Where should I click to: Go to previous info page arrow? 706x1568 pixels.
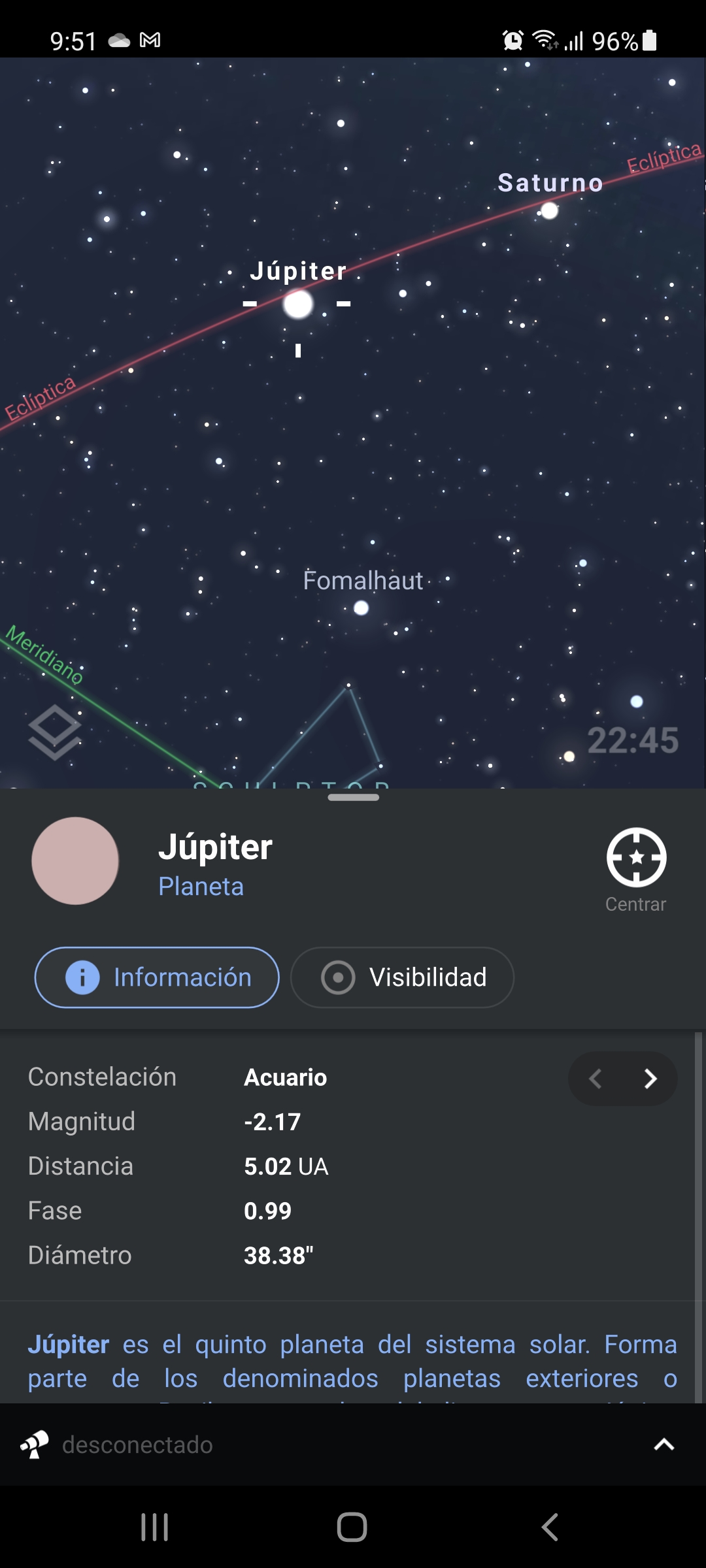pyautogui.click(x=596, y=1079)
